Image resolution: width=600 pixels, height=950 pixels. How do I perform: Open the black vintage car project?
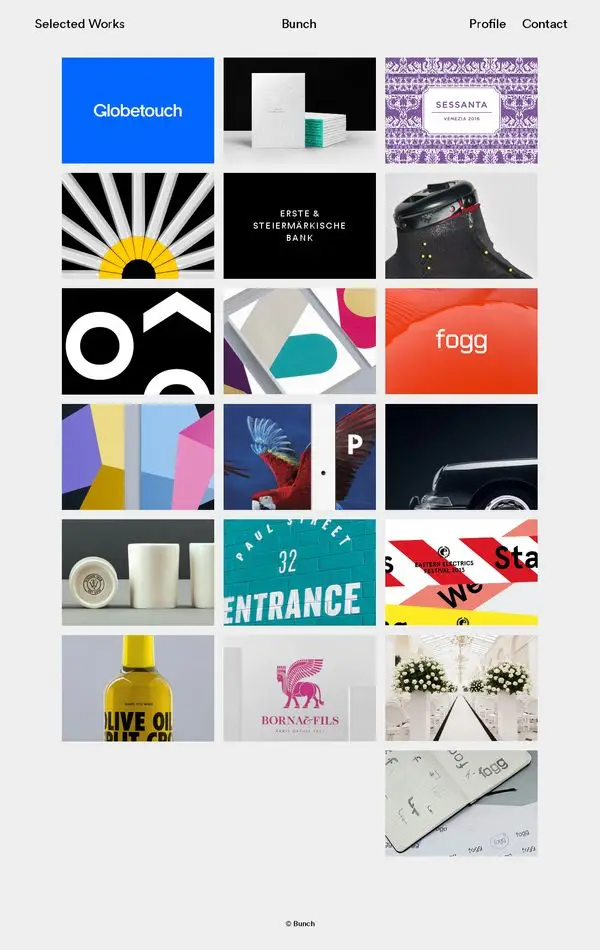point(461,457)
